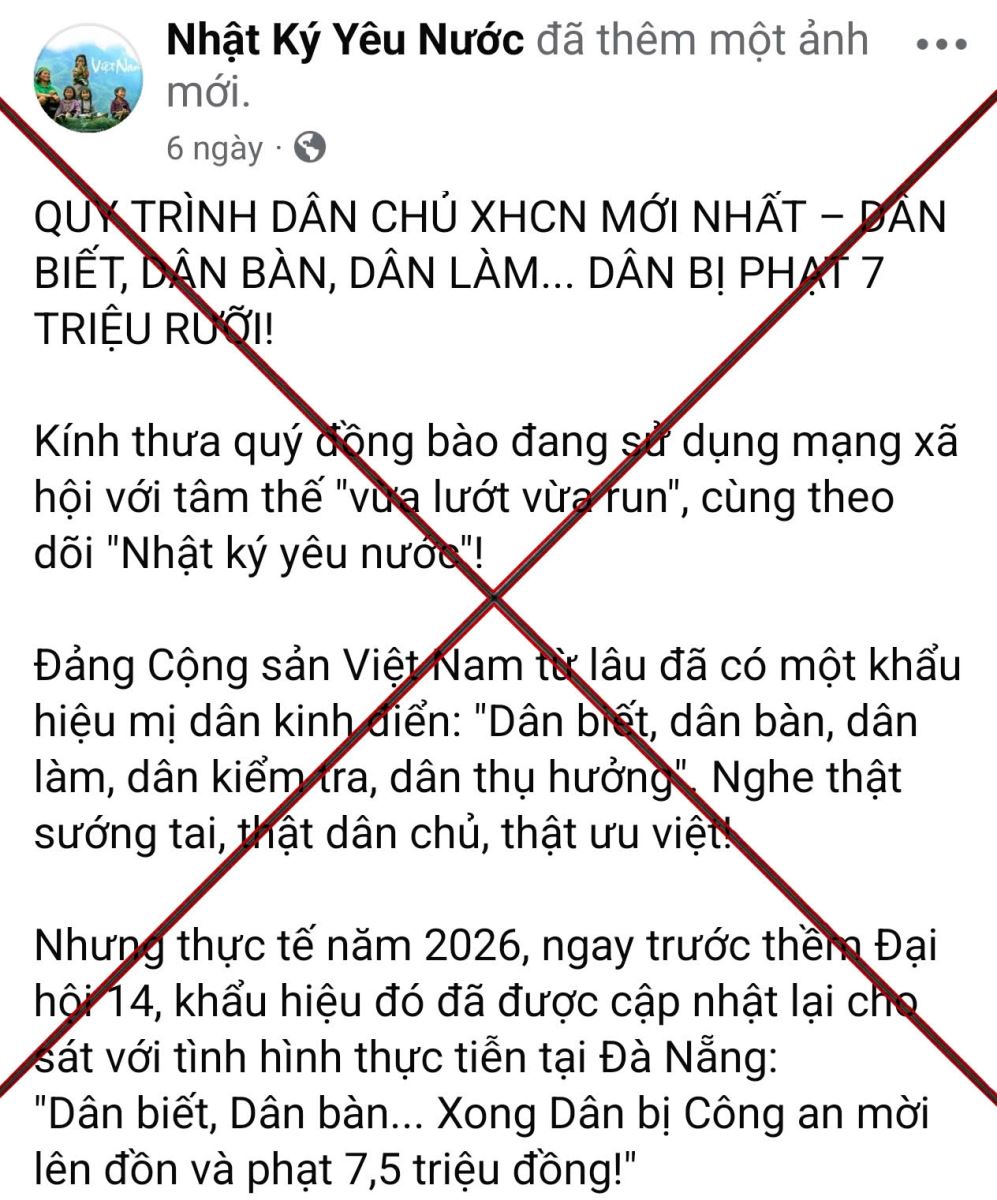Open the post's three-dot overflow menu

pyautogui.click(x=943, y=46)
